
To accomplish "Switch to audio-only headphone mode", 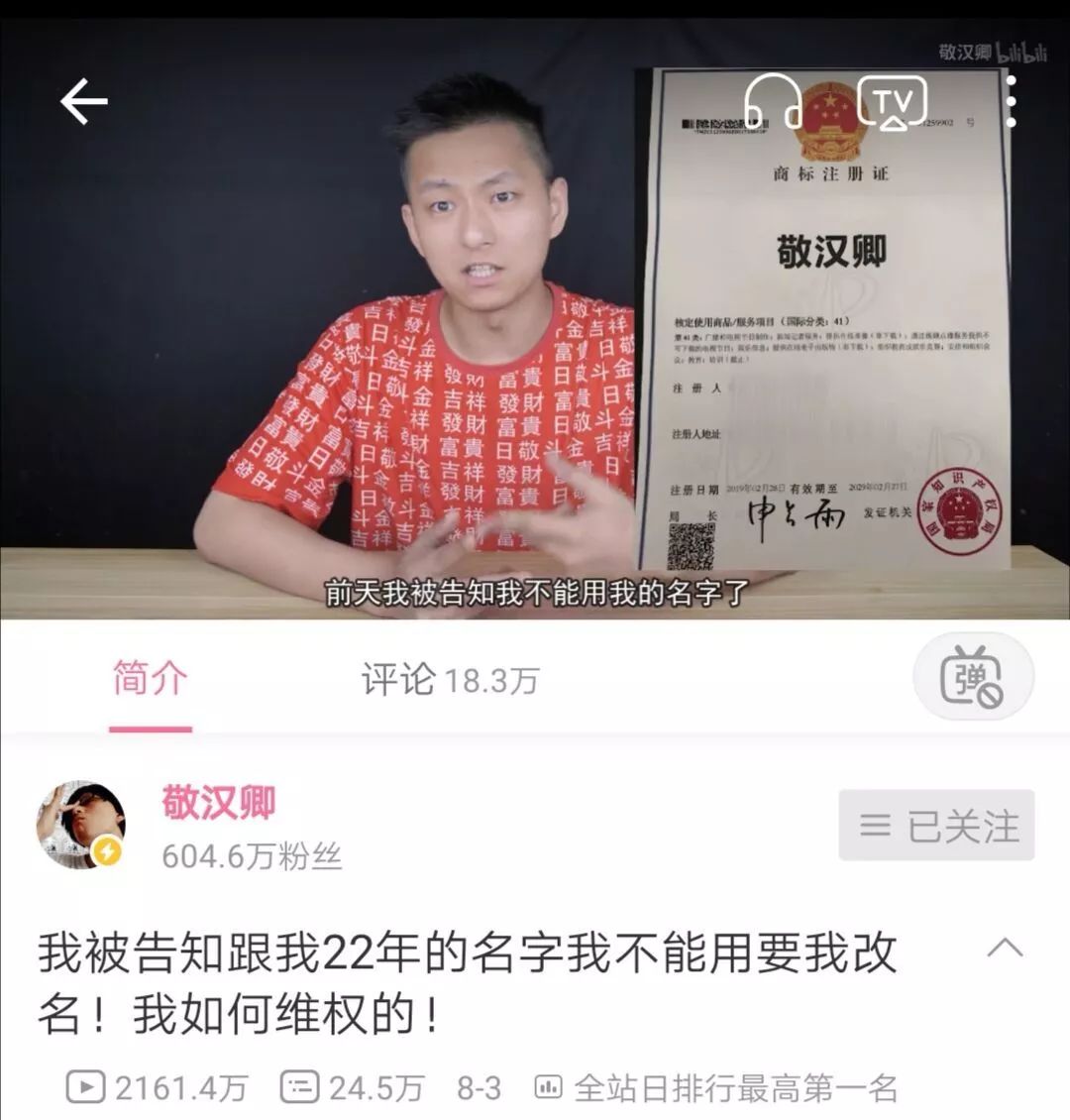I will (774, 102).
